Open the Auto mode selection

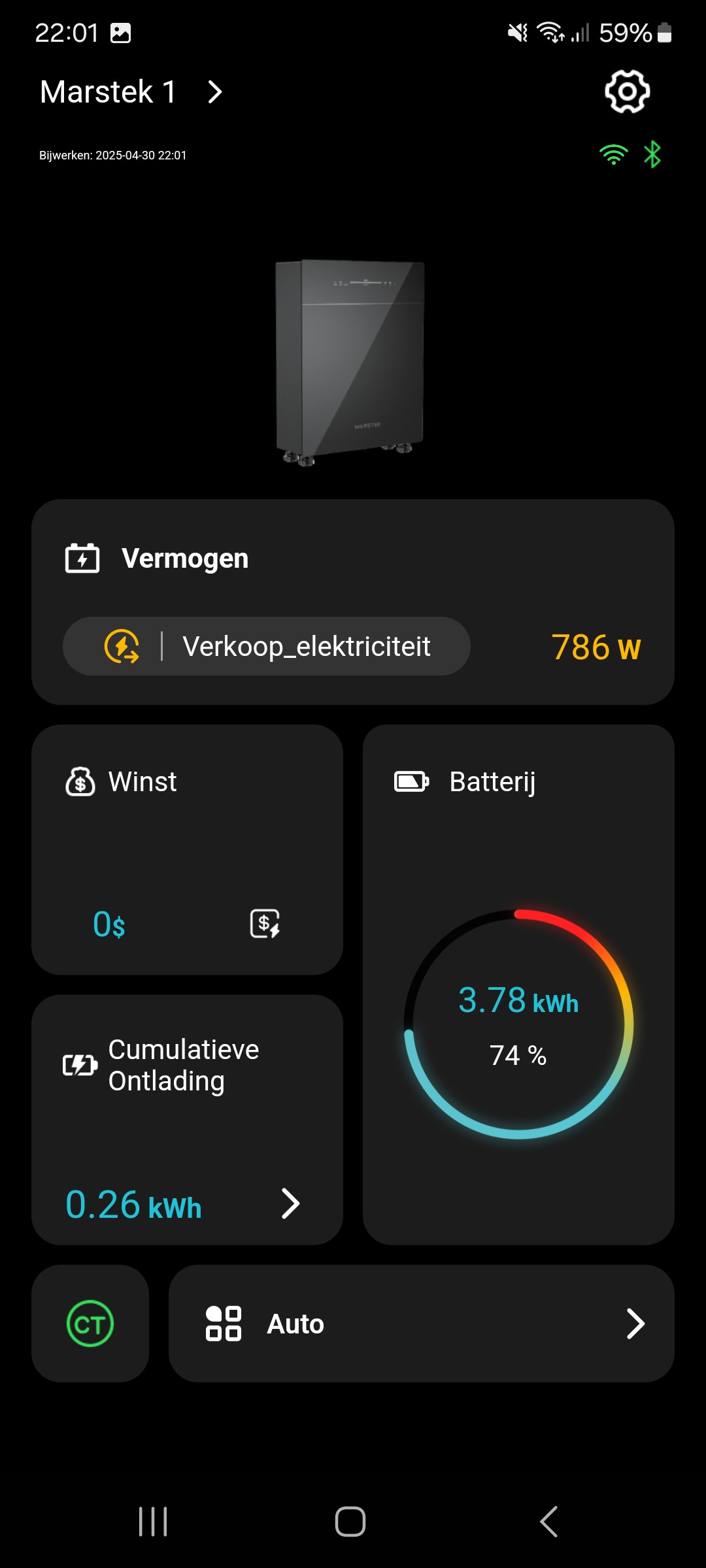coord(421,1324)
